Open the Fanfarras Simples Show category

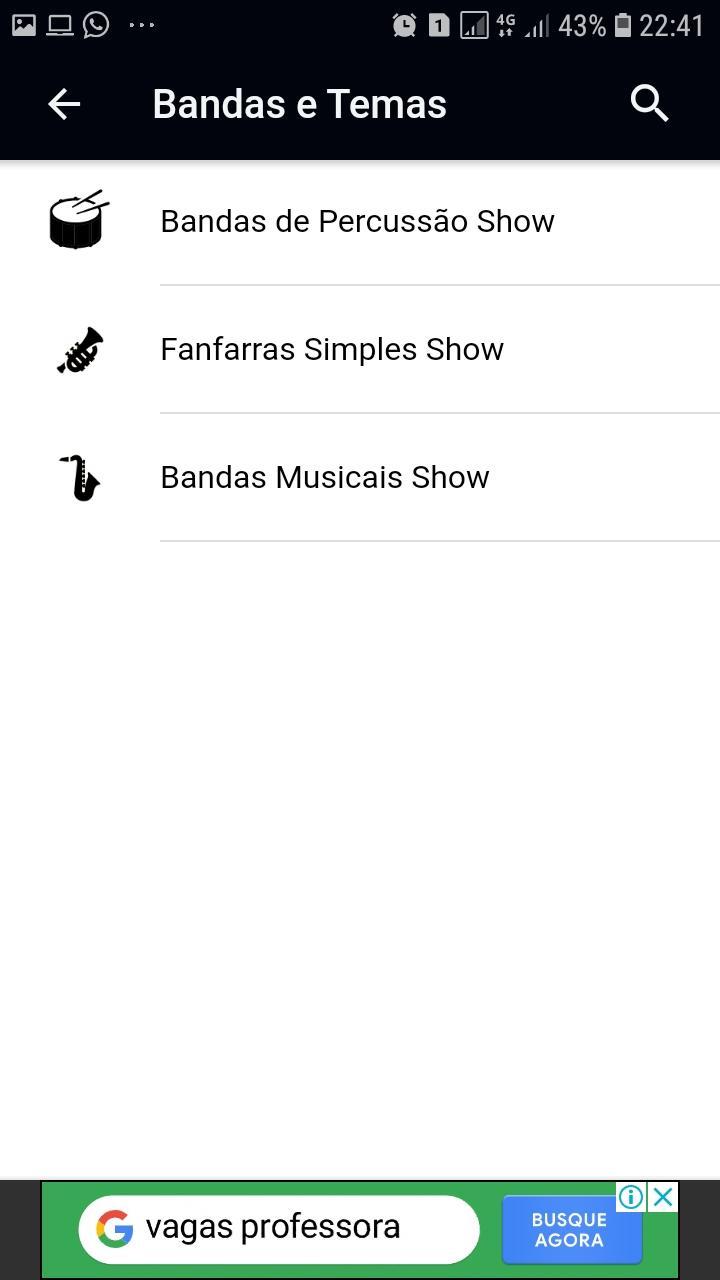[x=332, y=349]
